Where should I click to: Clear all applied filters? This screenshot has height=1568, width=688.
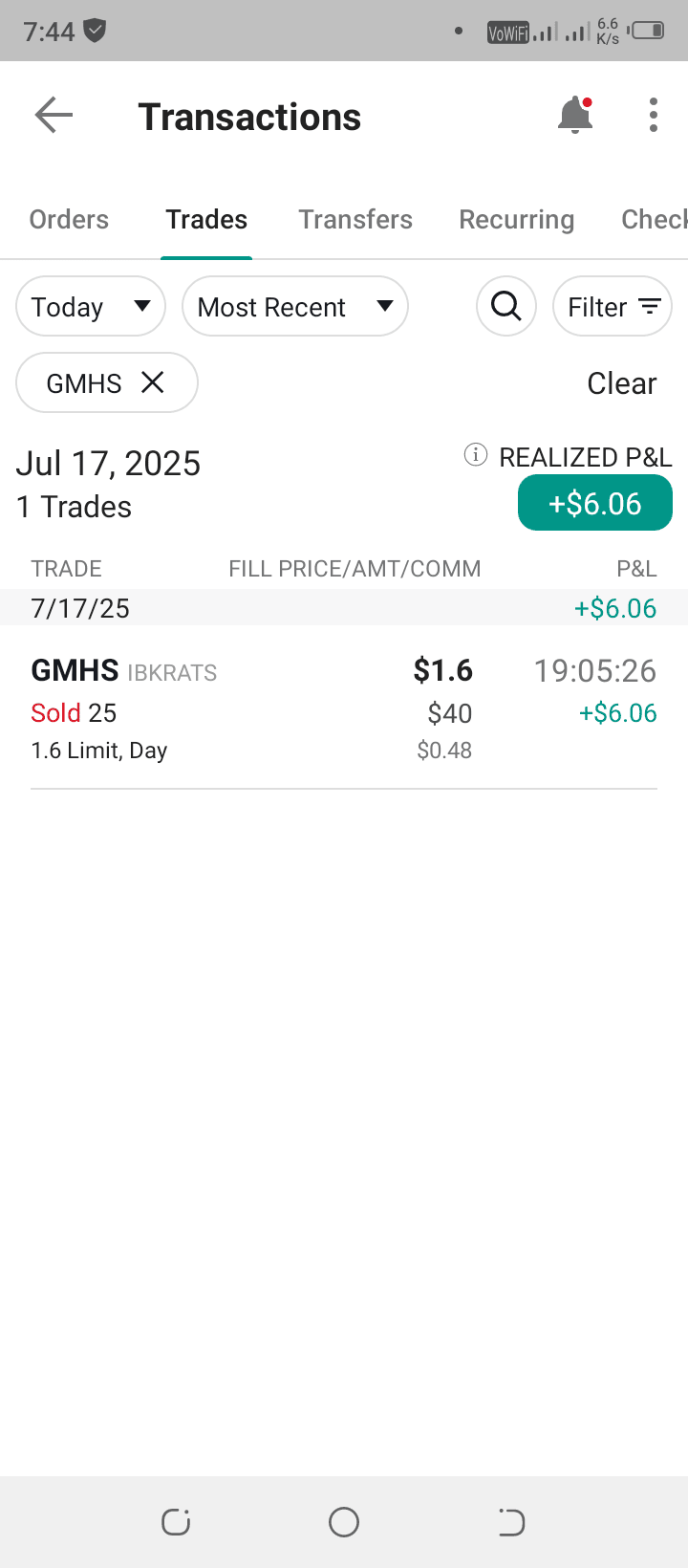[621, 383]
